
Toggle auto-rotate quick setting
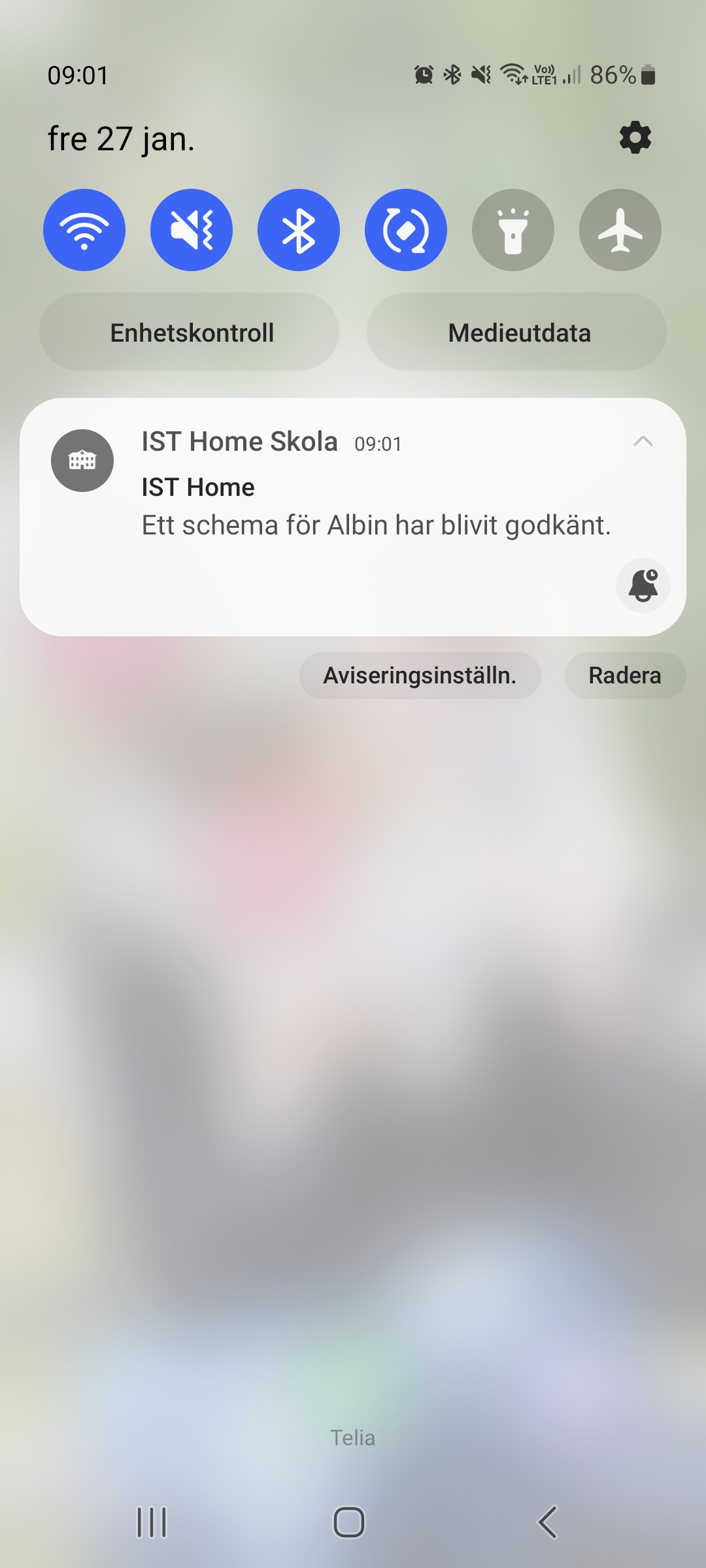coord(406,230)
